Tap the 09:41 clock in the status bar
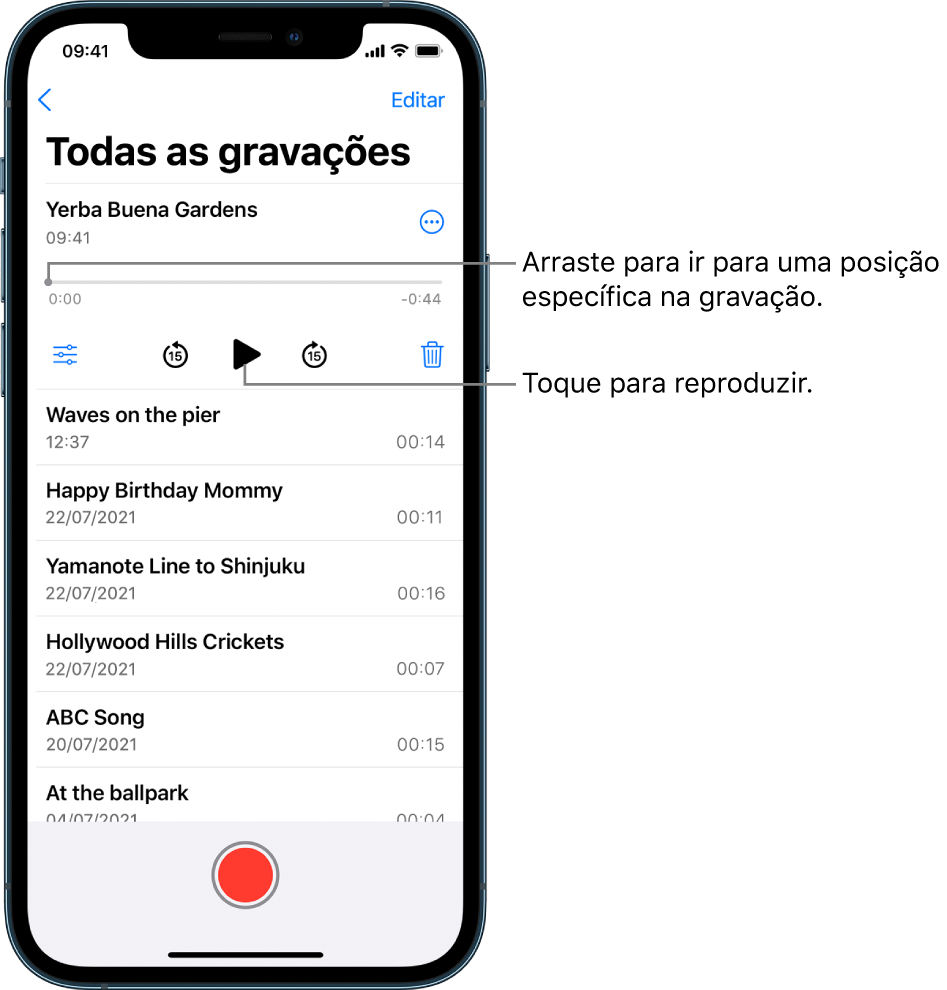 point(85,48)
